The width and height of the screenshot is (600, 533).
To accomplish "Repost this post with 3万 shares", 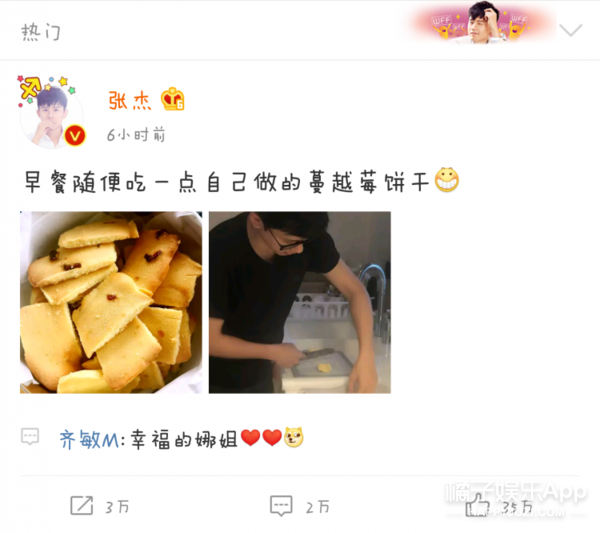I will point(100,506).
